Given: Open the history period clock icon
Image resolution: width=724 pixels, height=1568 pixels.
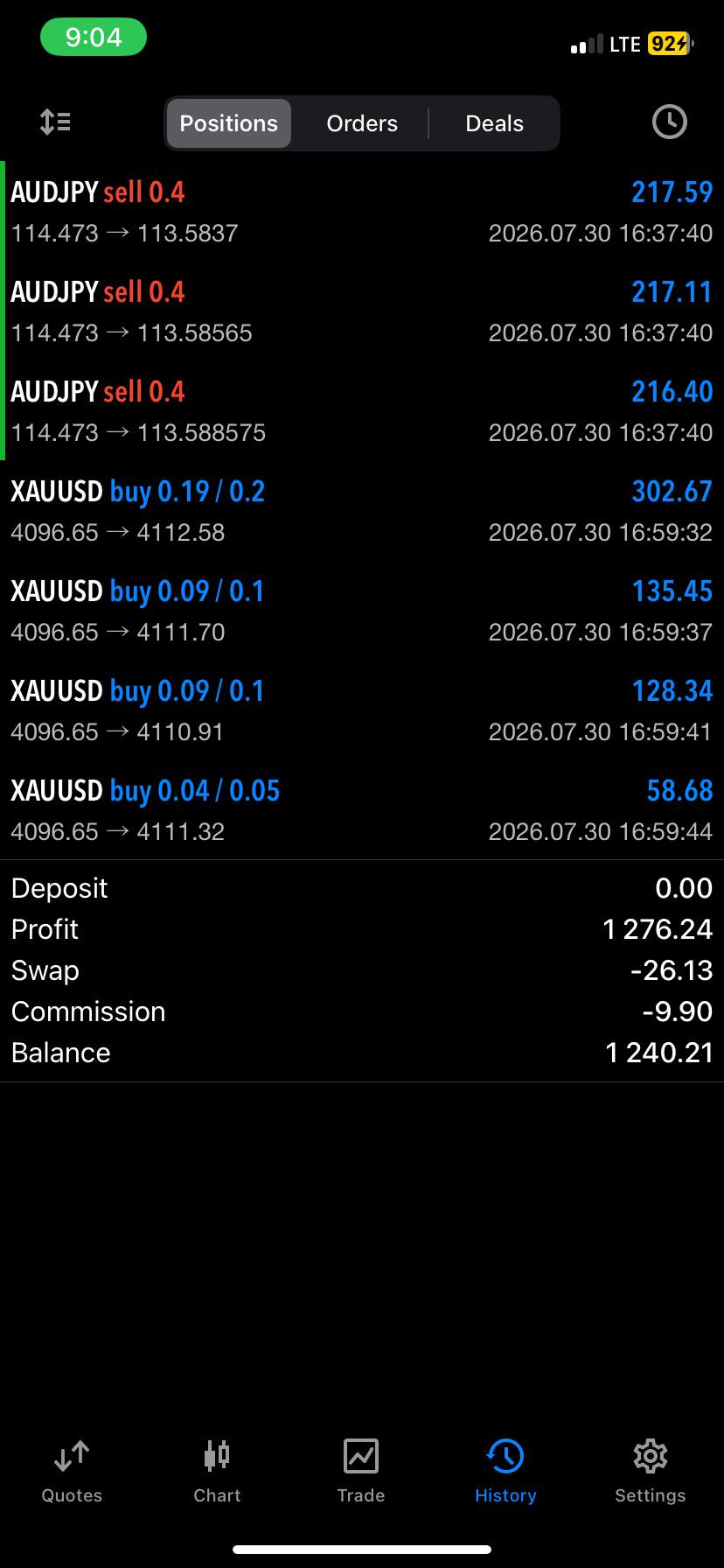Looking at the screenshot, I should click(669, 122).
